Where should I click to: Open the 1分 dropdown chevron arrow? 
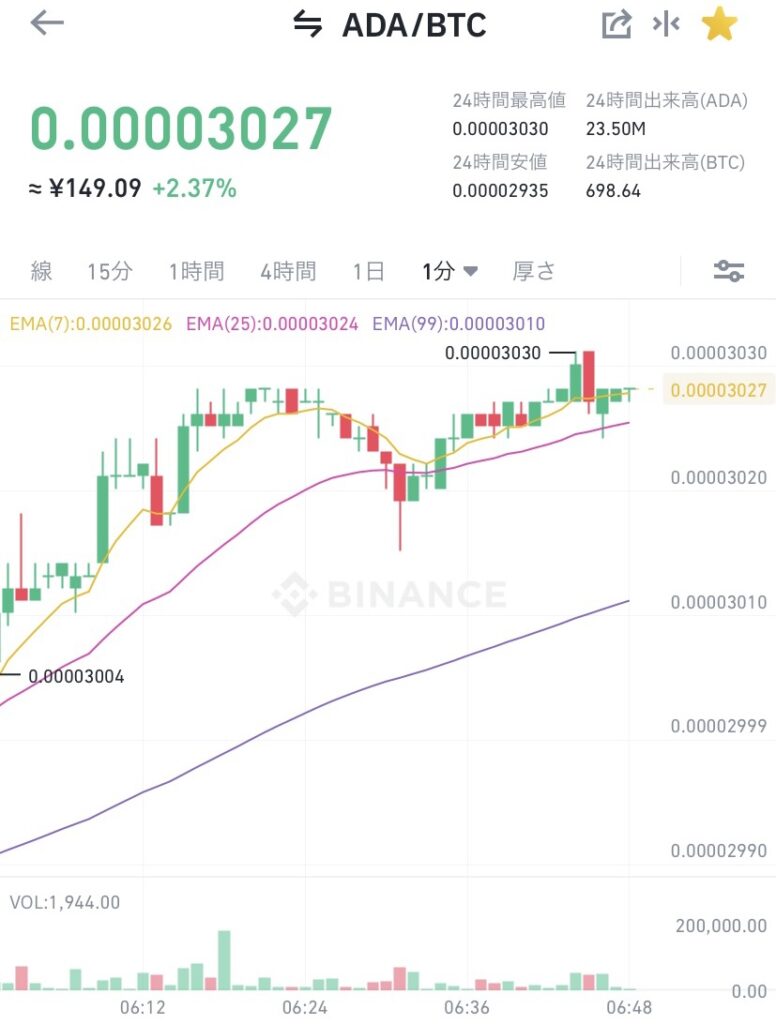coord(468,271)
